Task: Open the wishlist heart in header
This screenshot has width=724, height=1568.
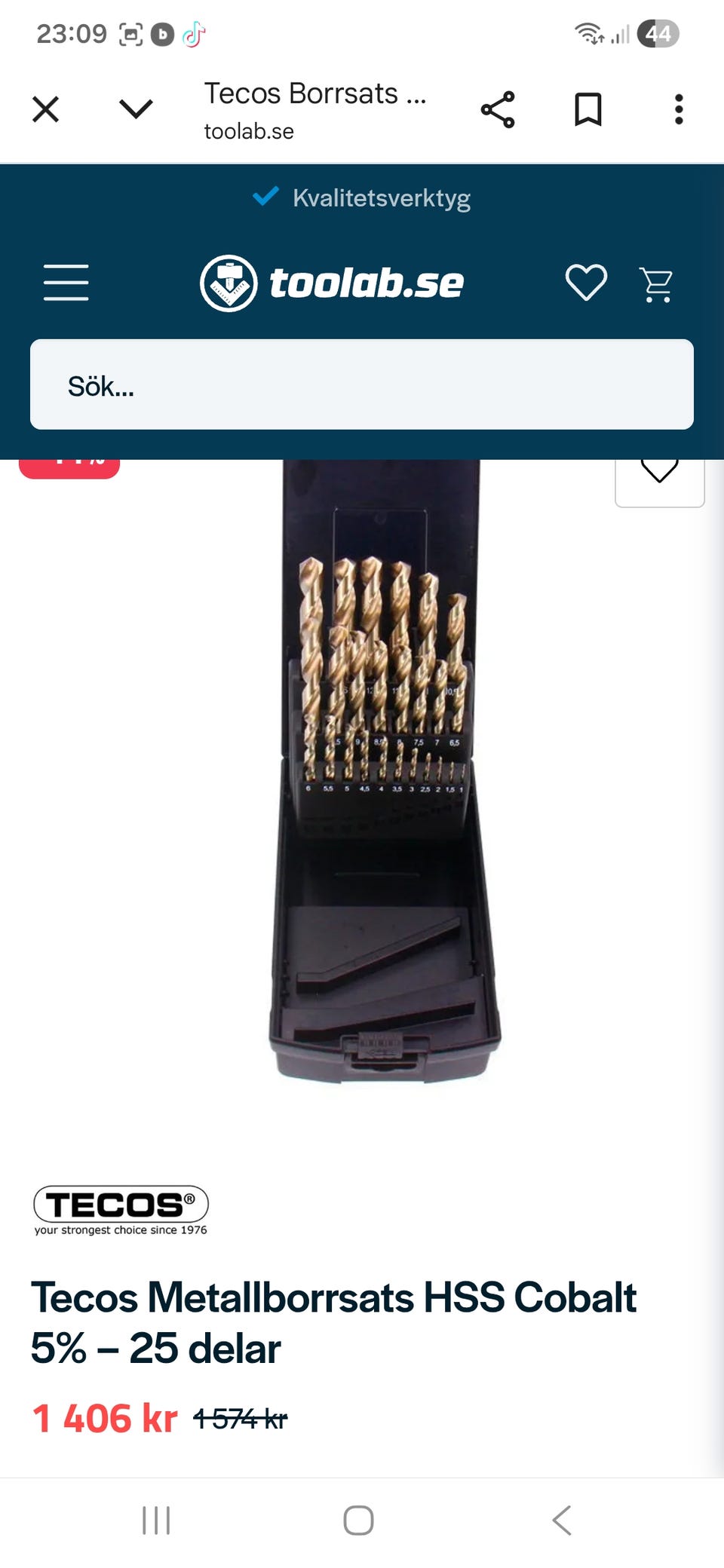Action: (586, 283)
